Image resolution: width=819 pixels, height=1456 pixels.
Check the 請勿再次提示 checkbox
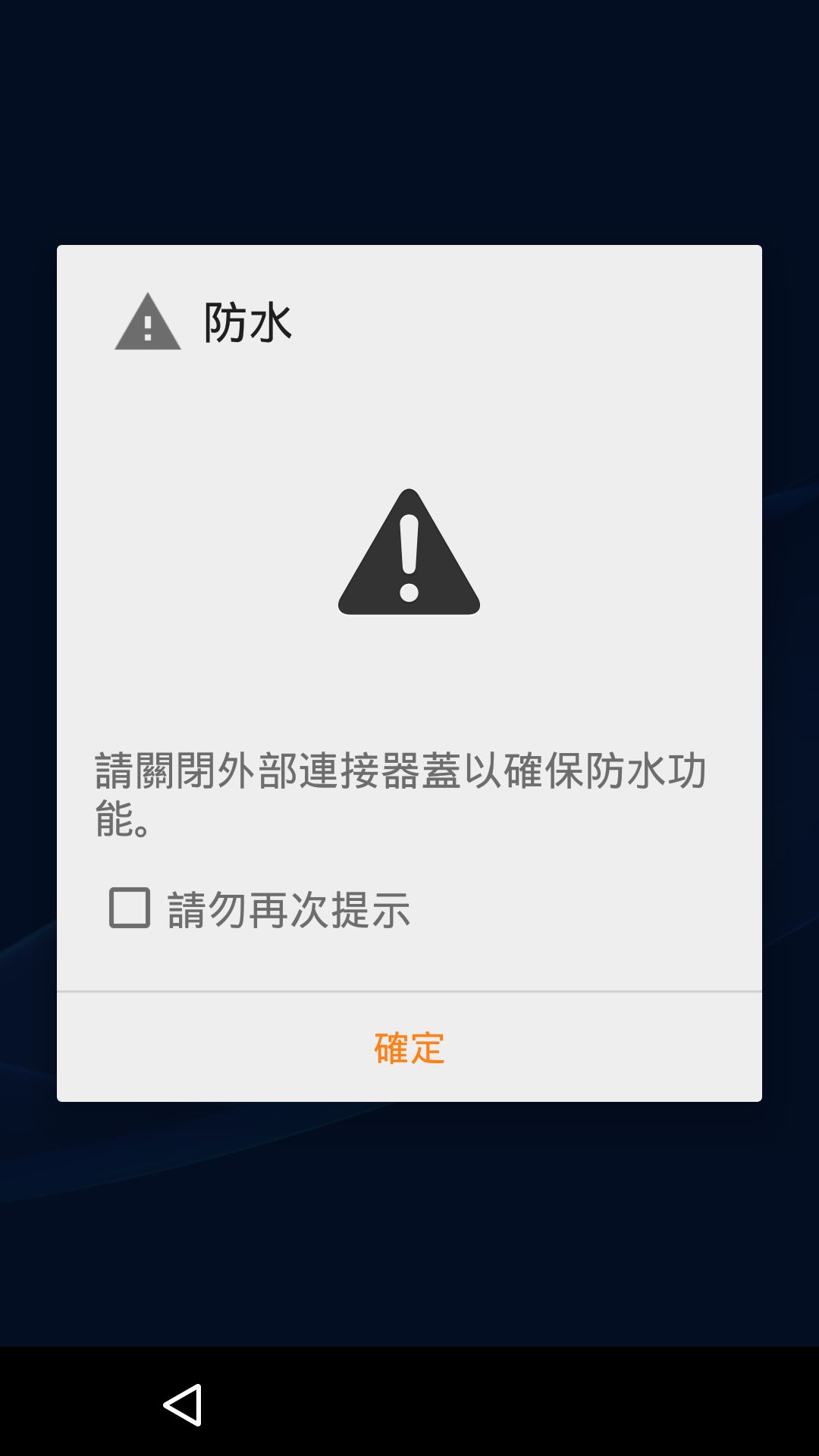click(130, 908)
